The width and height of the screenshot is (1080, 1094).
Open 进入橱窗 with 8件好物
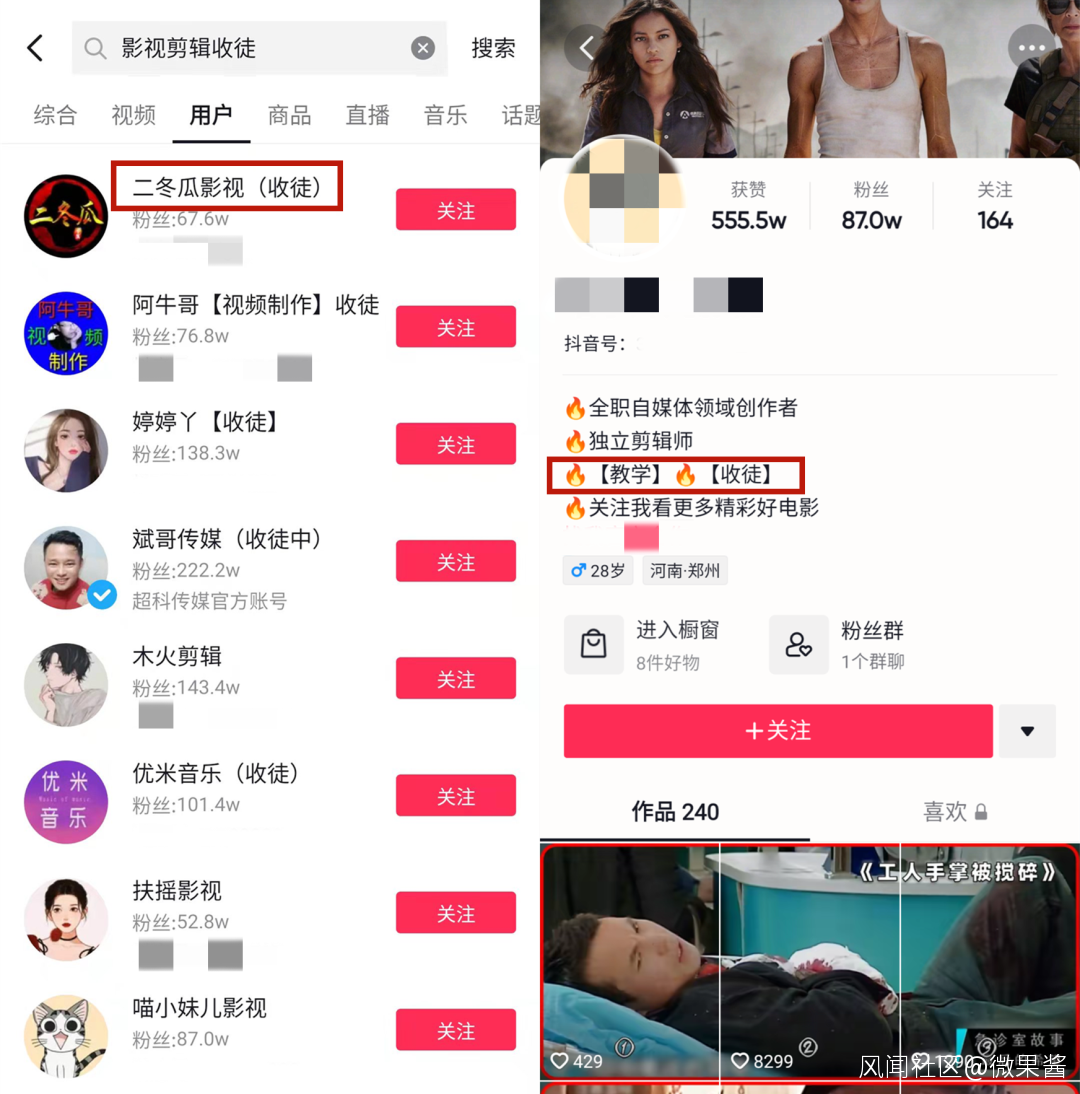(643, 645)
